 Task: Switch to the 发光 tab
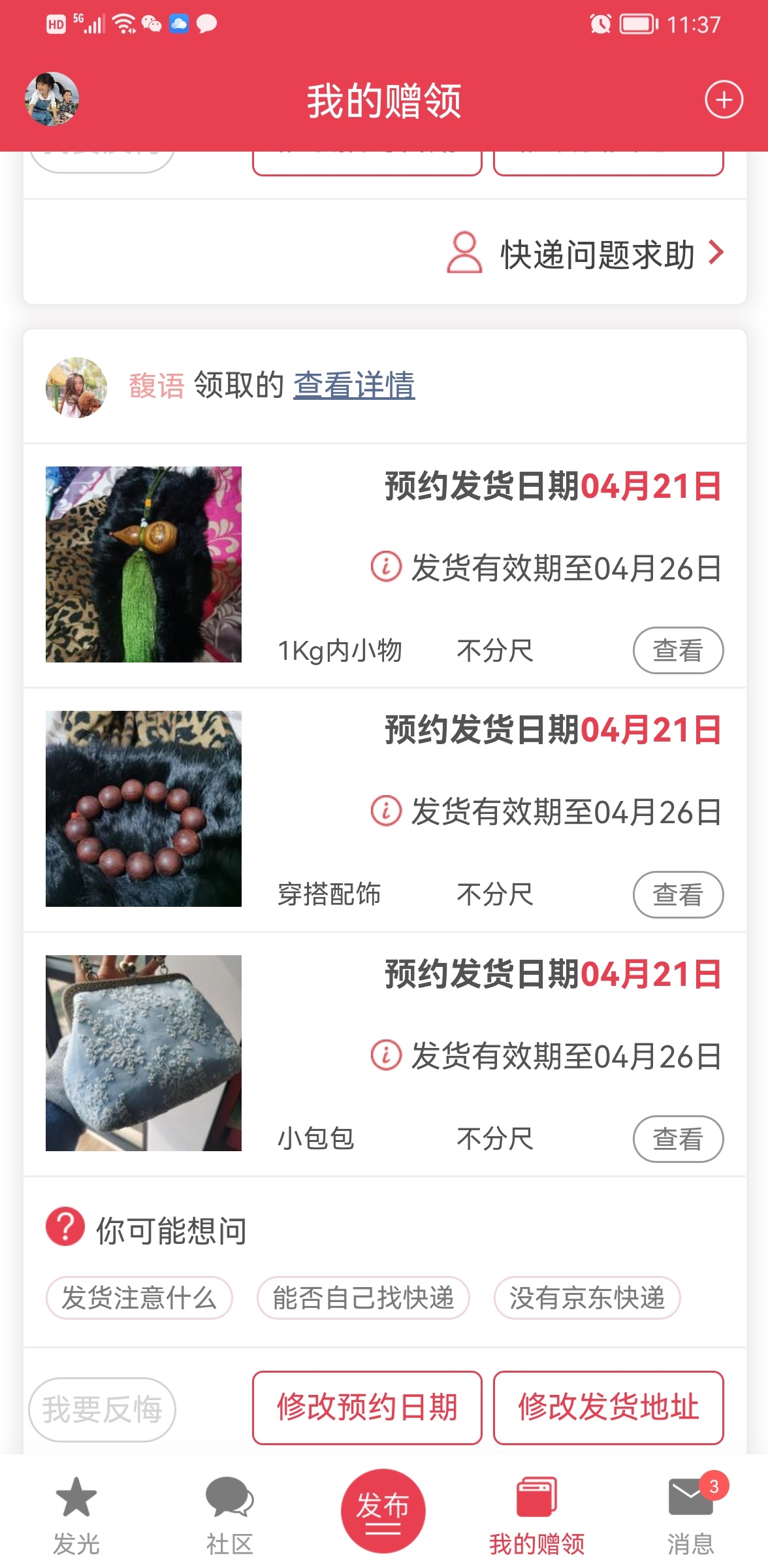tap(76, 1514)
